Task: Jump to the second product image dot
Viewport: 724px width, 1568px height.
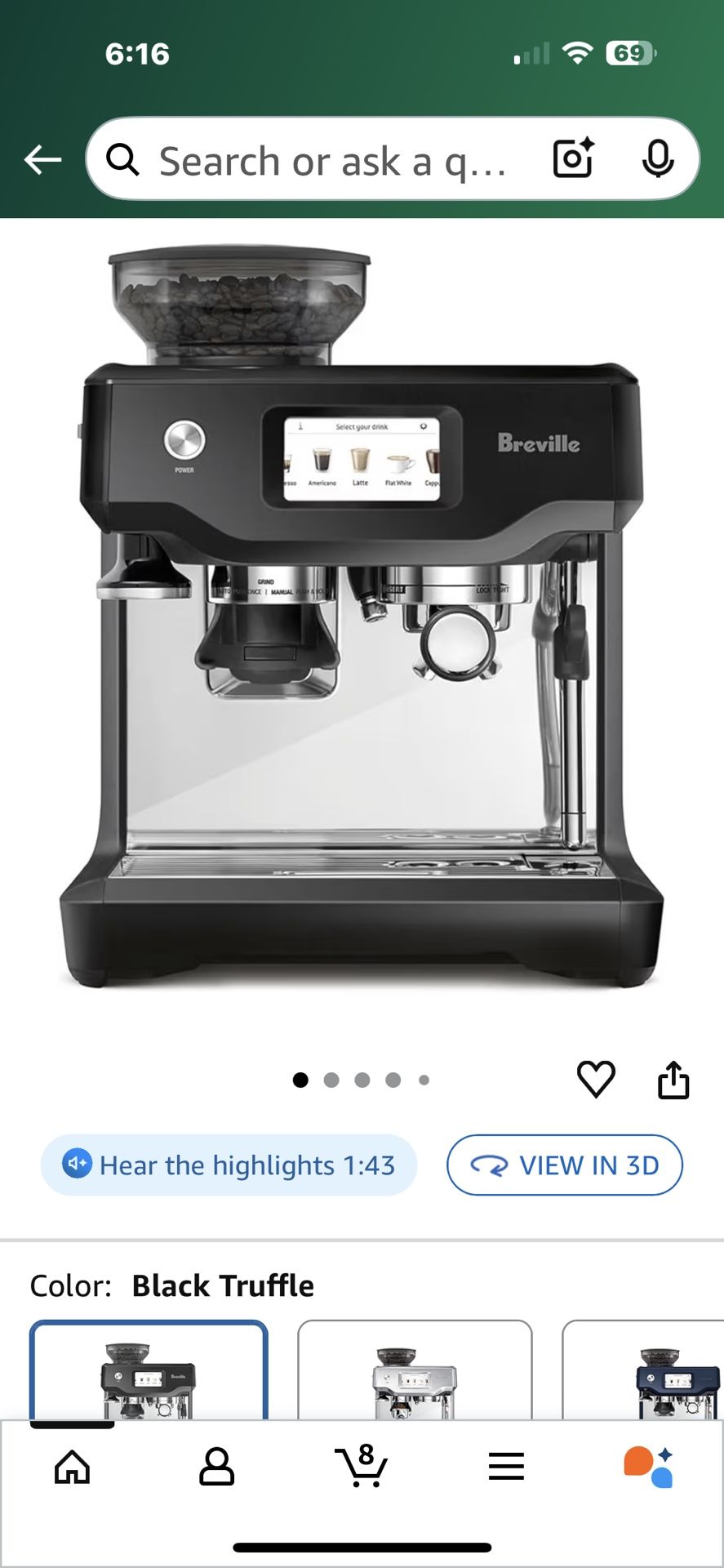Action: point(332,1079)
